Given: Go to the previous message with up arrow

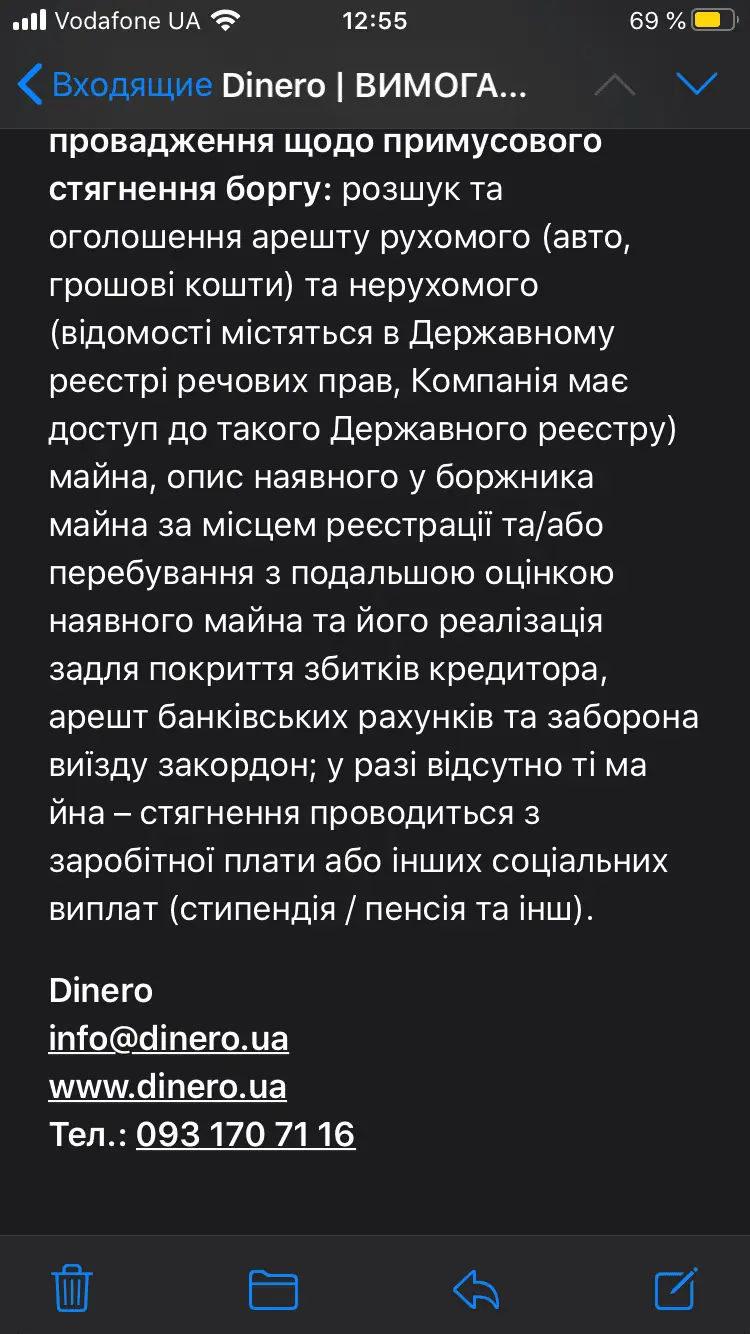Looking at the screenshot, I should (614, 85).
